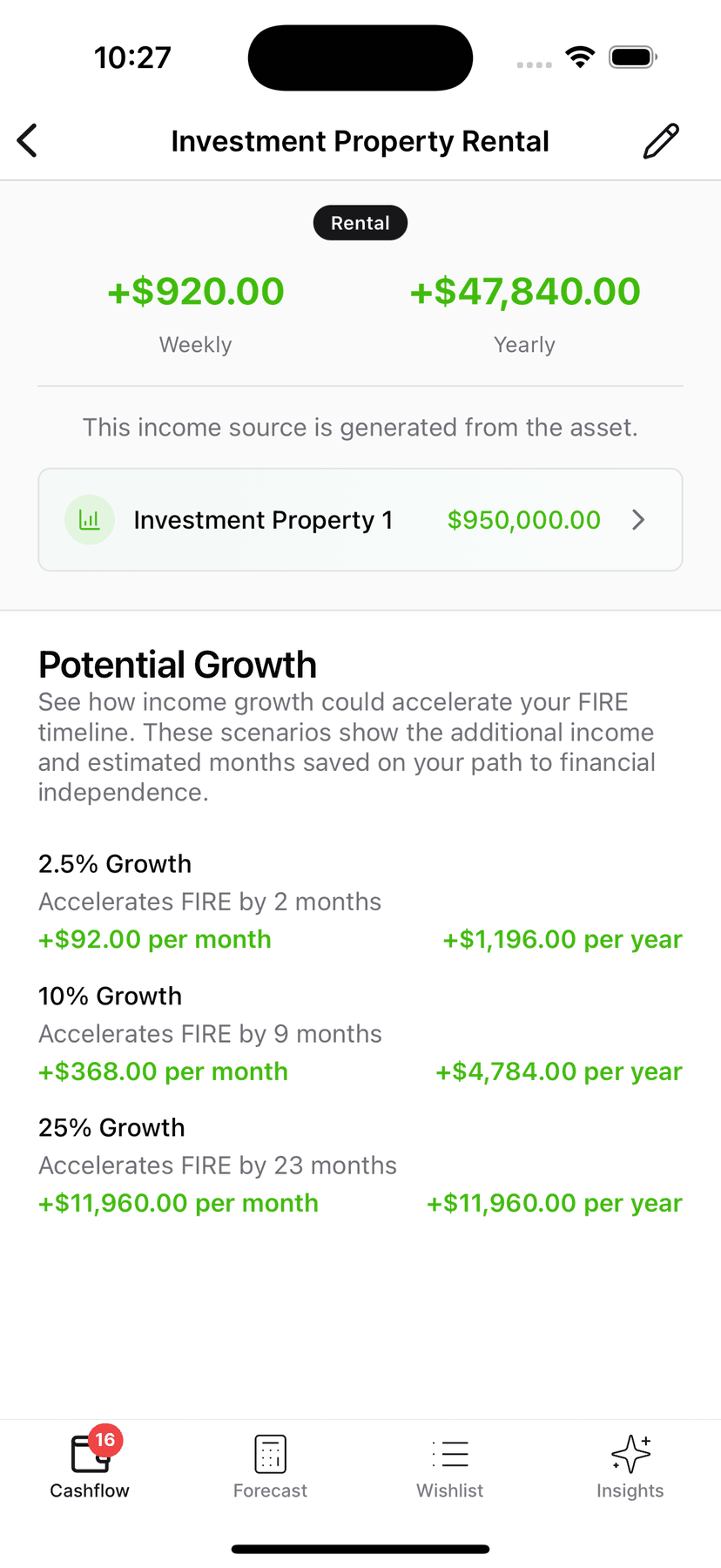Screen dimensions: 721x1568
Task: Select the Wishlist list icon
Action: coord(449,1452)
